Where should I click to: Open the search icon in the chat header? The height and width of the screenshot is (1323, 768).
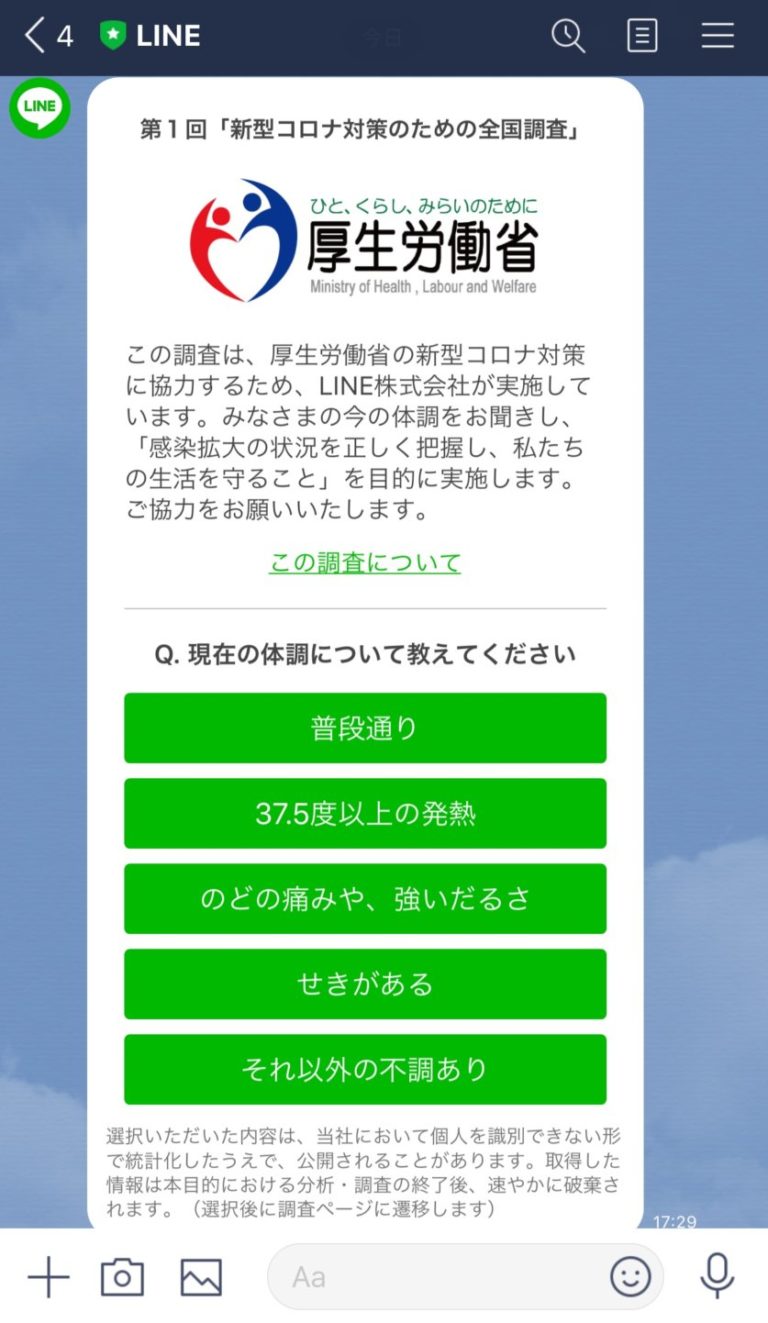[x=568, y=36]
